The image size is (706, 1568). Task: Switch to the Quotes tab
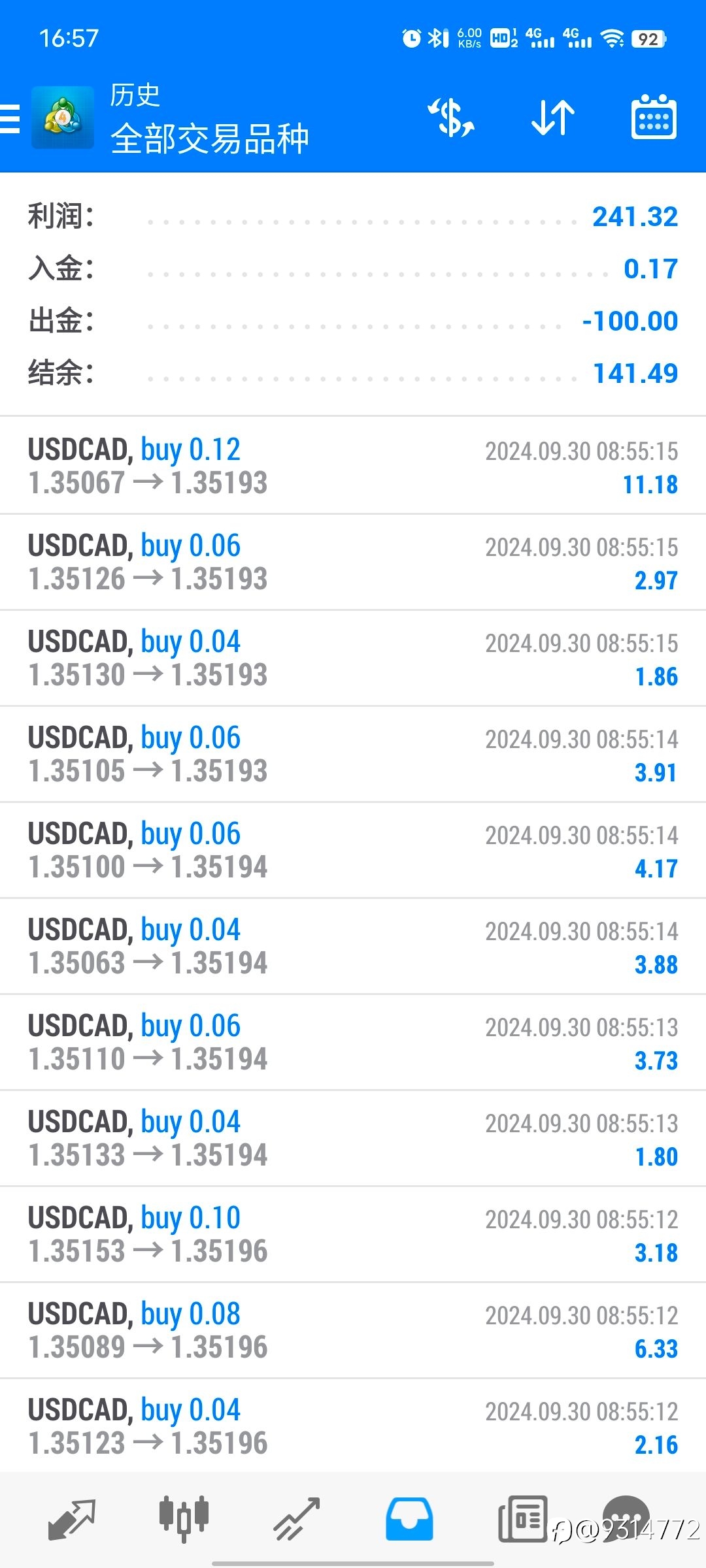click(72, 1519)
